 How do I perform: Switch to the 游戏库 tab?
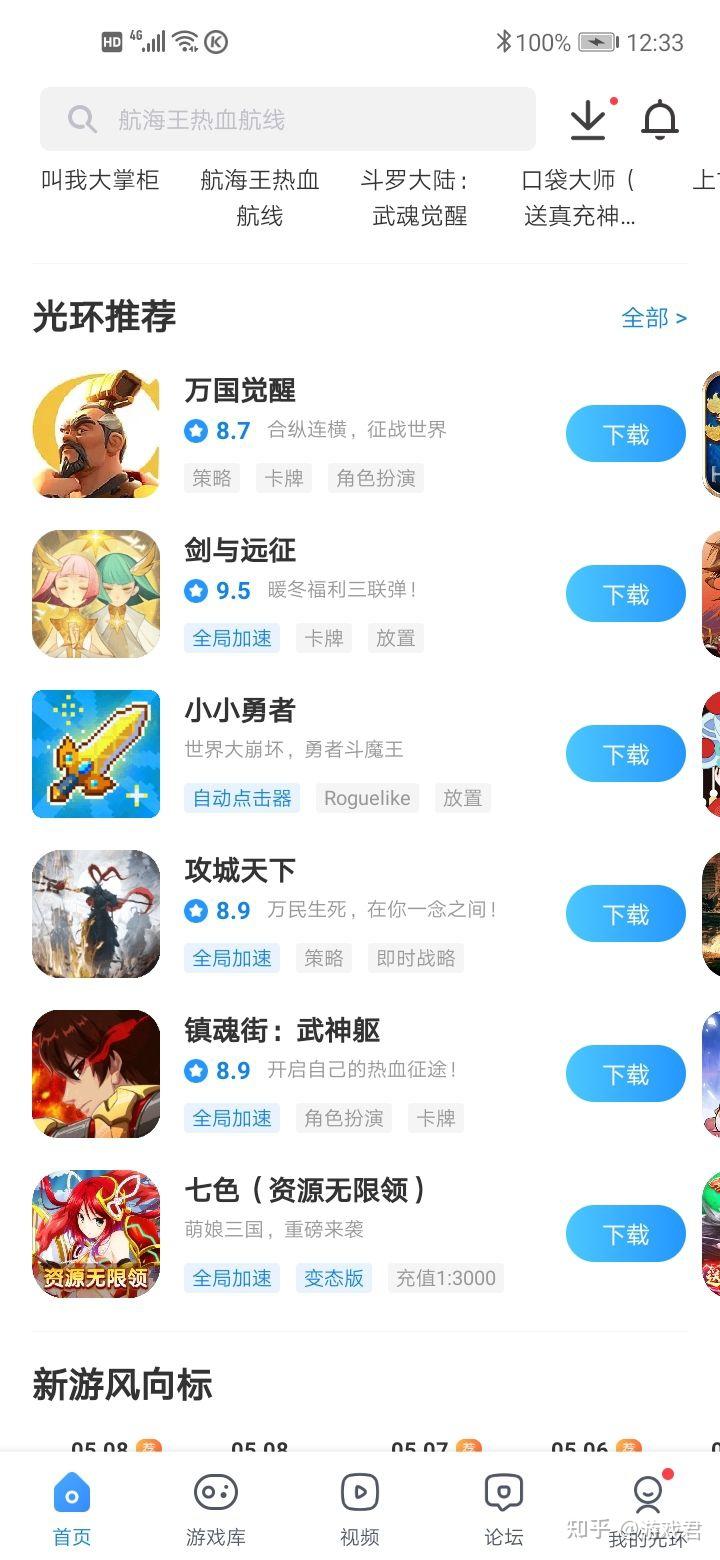pyautogui.click(x=215, y=1509)
